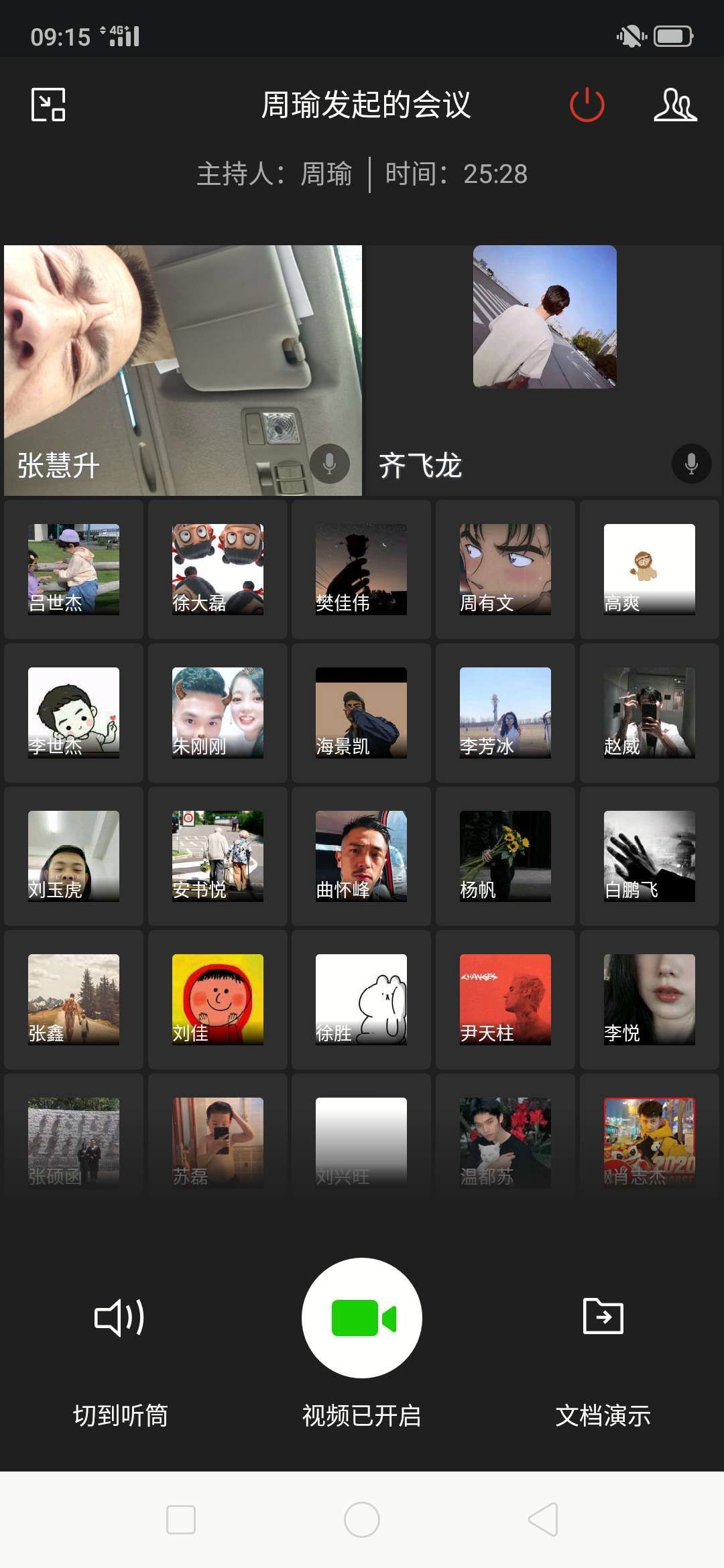
Task: Turn off the video camera button
Action: (x=362, y=1318)
